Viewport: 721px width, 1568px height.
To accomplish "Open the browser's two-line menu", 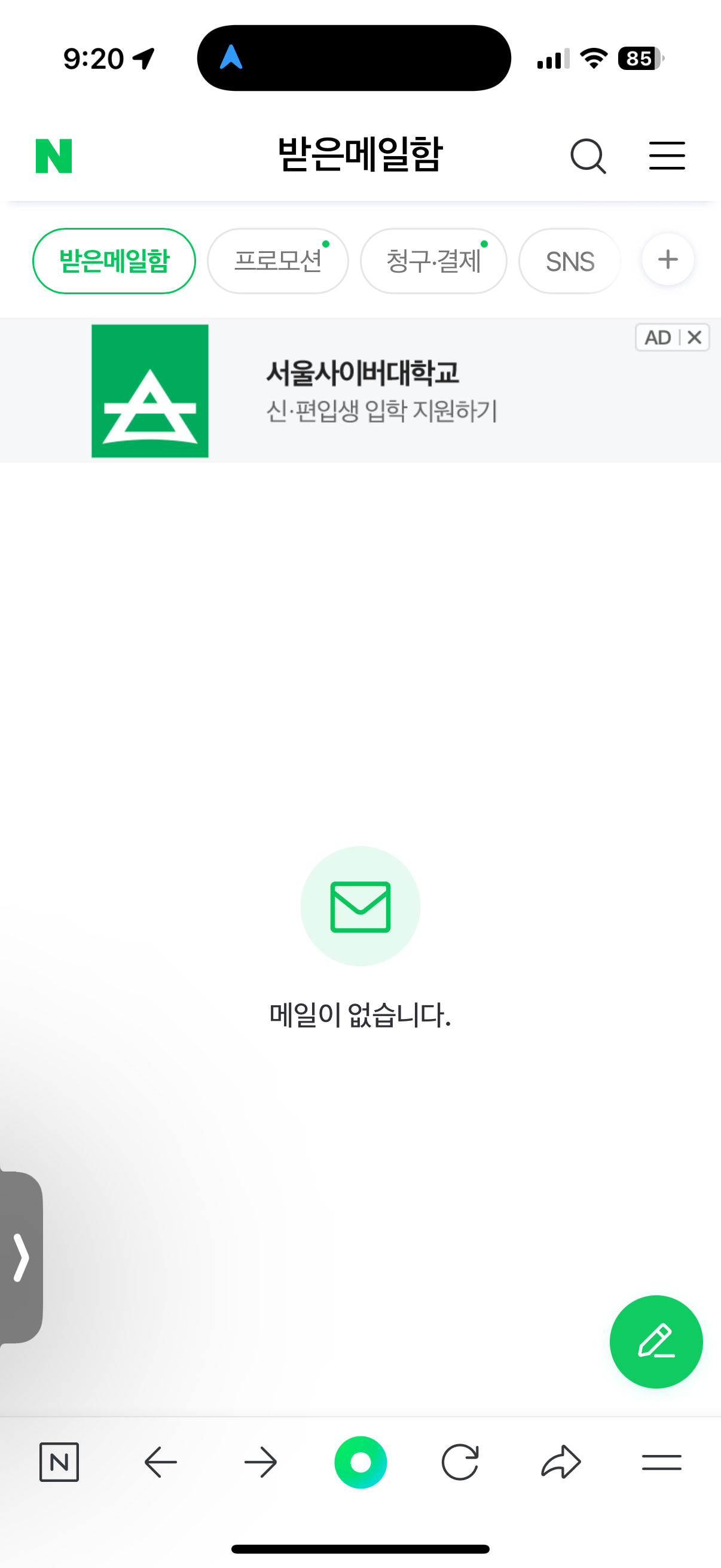I will tap(661, 1462).
